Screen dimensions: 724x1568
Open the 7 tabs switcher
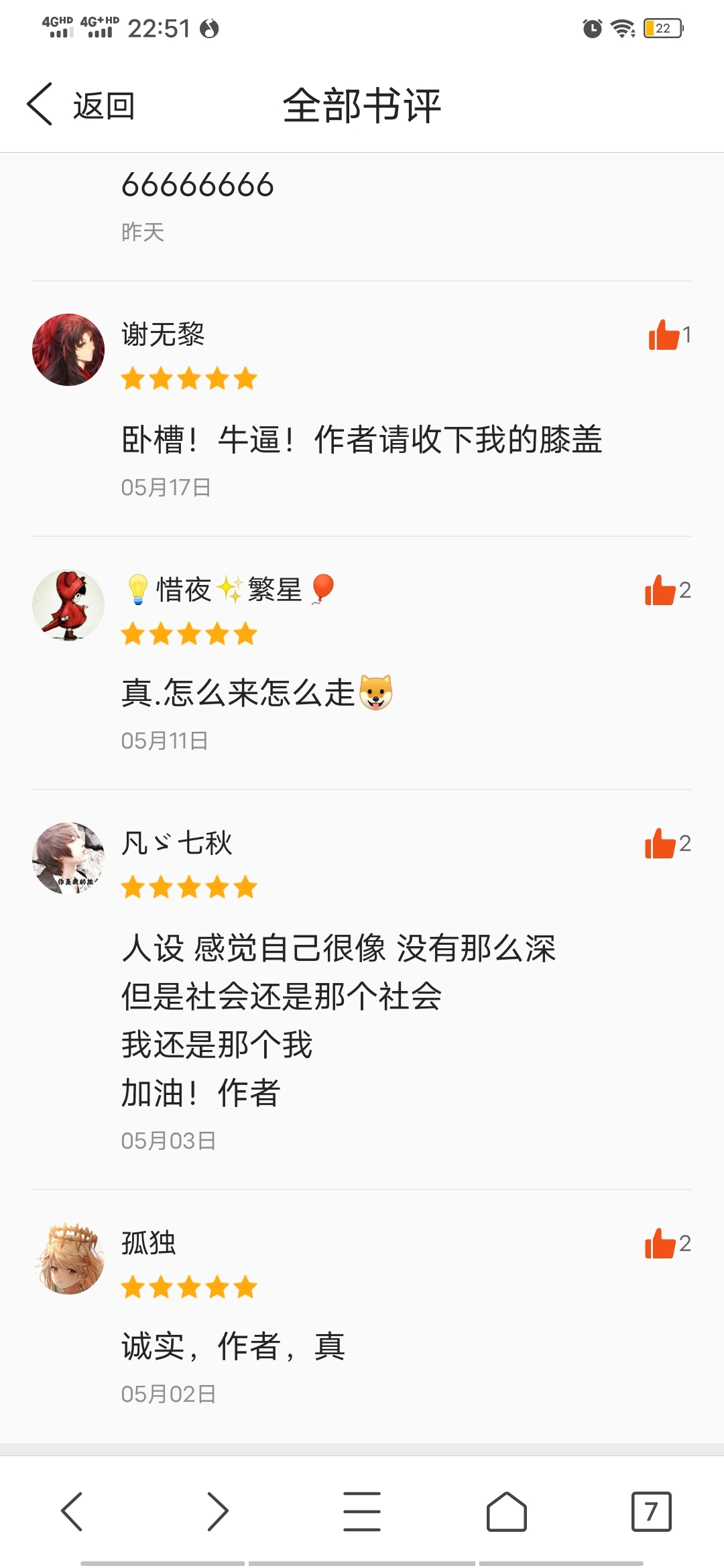pyautogui.click(x=651, y=1511)
